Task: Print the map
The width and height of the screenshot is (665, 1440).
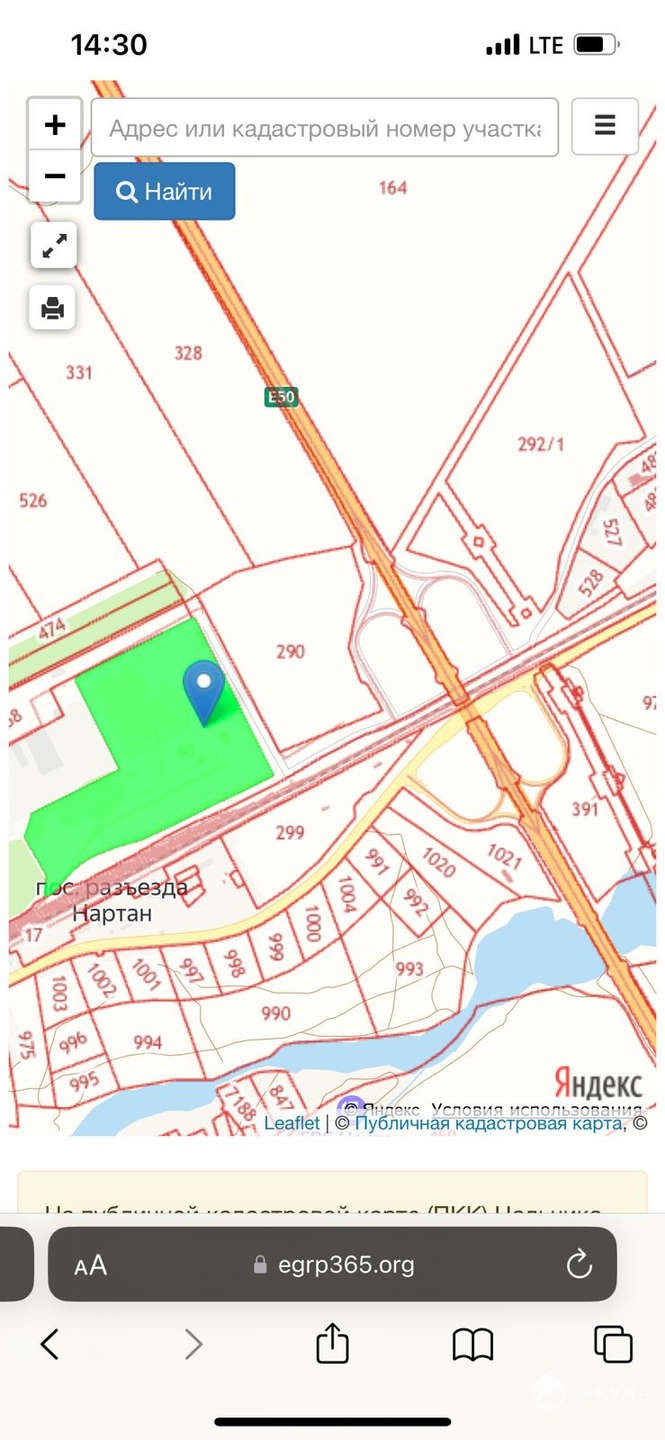Action: 53,307
